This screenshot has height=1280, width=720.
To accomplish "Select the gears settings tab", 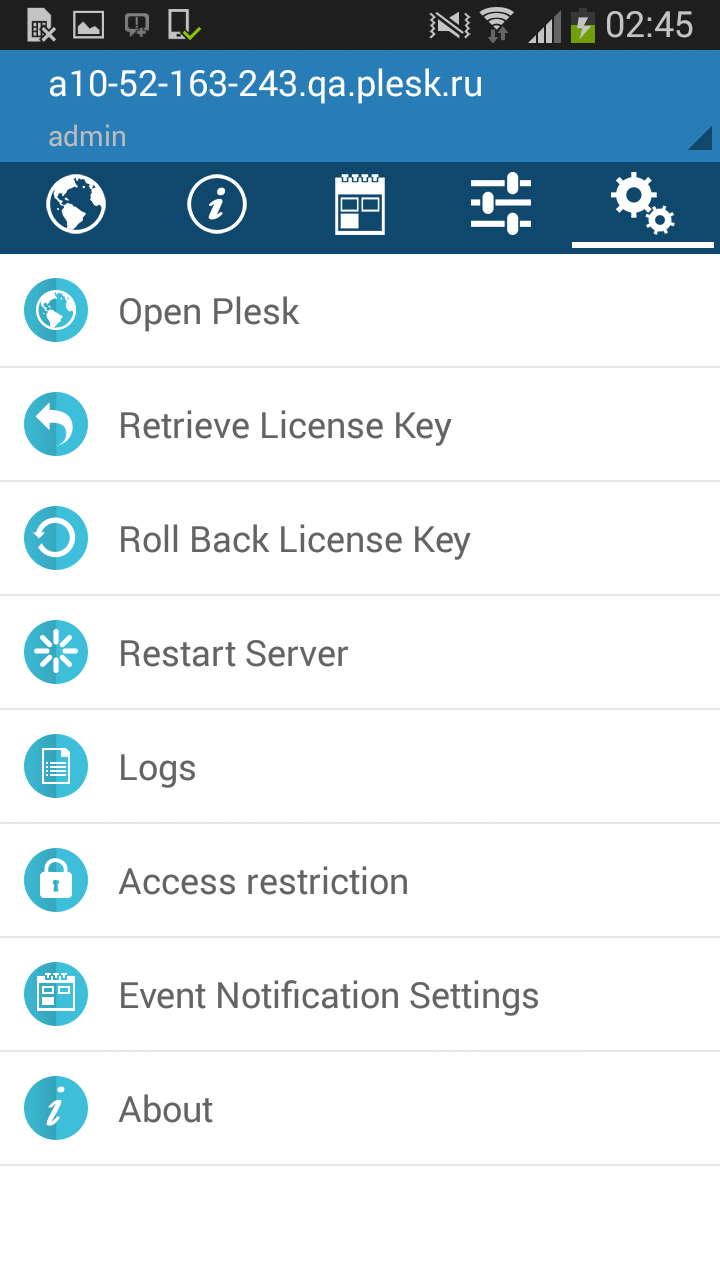I will click(x=643, y=205).
